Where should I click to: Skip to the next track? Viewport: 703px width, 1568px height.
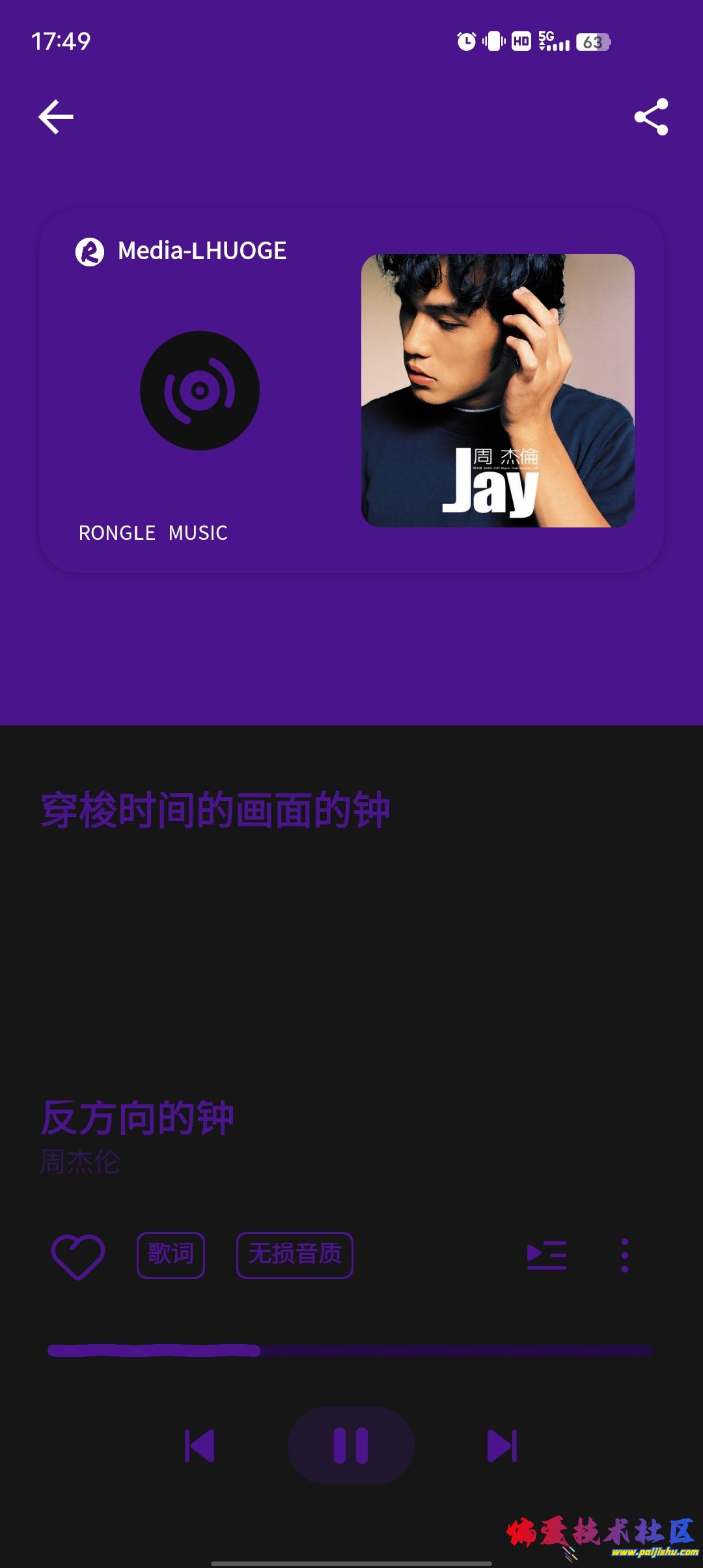tap(502, 1446)
